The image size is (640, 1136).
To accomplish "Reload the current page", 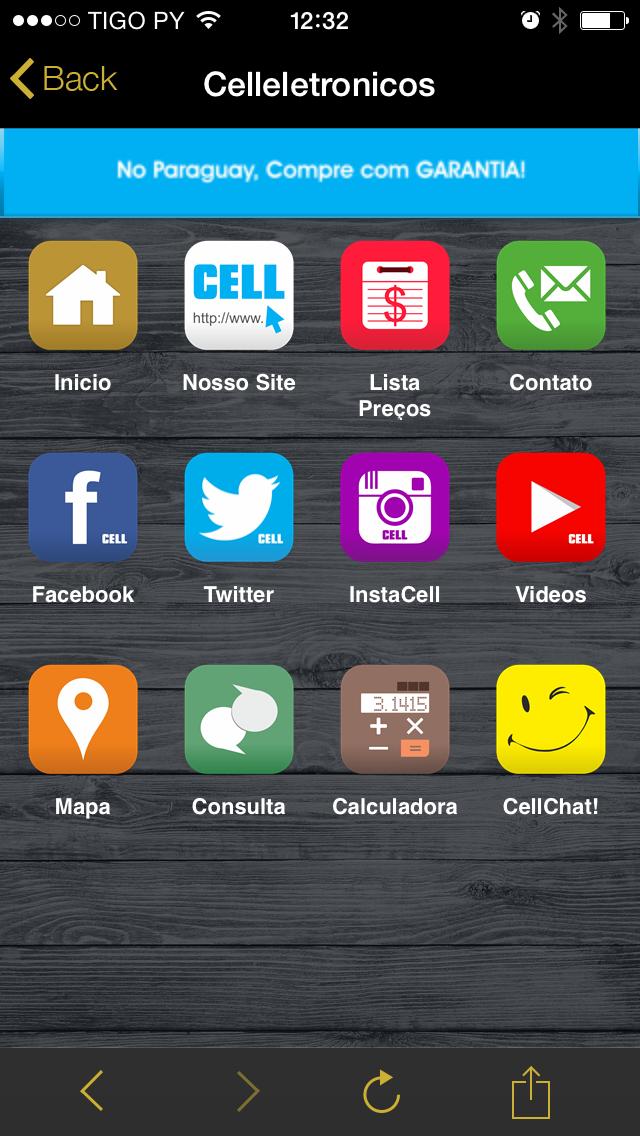I will pyautogui.click(x=381, y=1091).
